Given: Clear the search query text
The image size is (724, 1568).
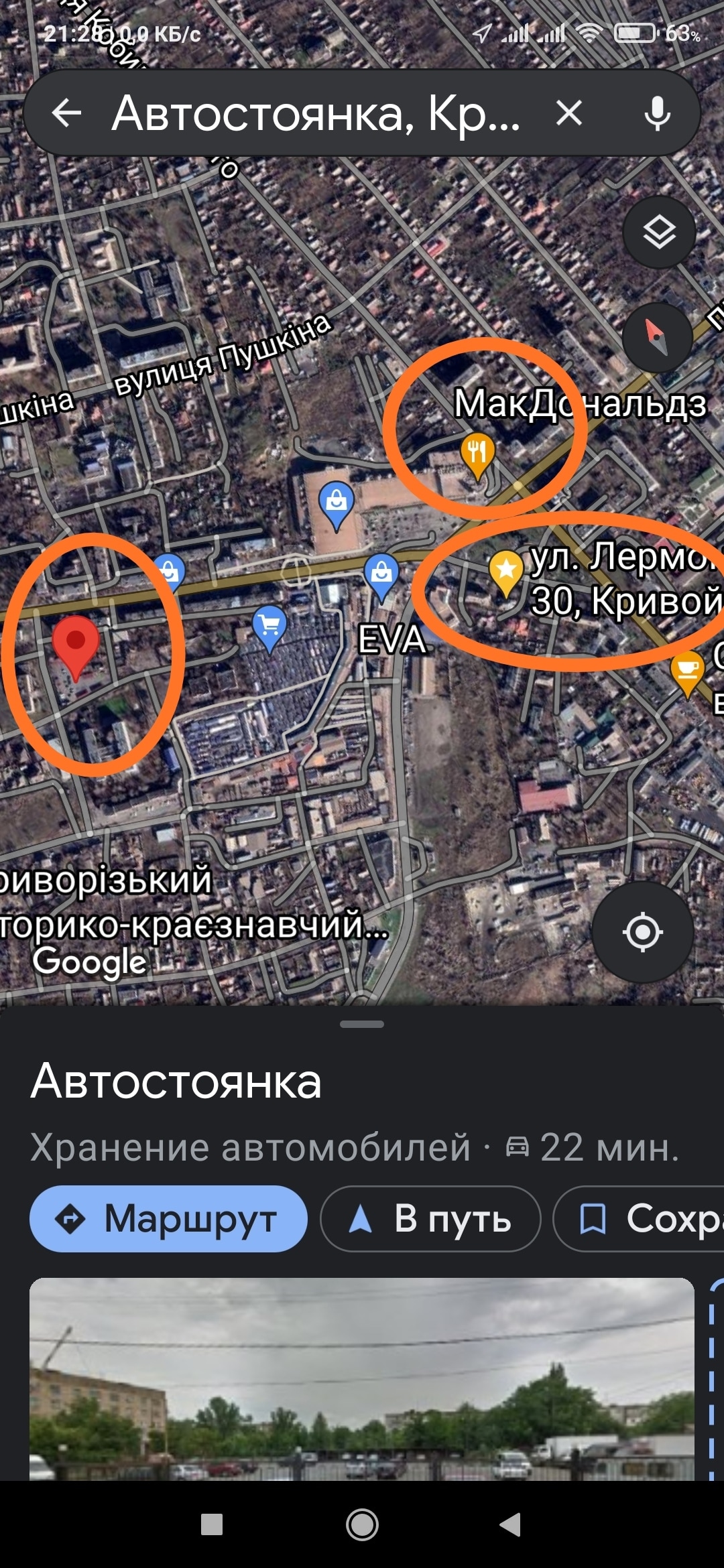Looking at the screenshot, I should pos(569,113).
